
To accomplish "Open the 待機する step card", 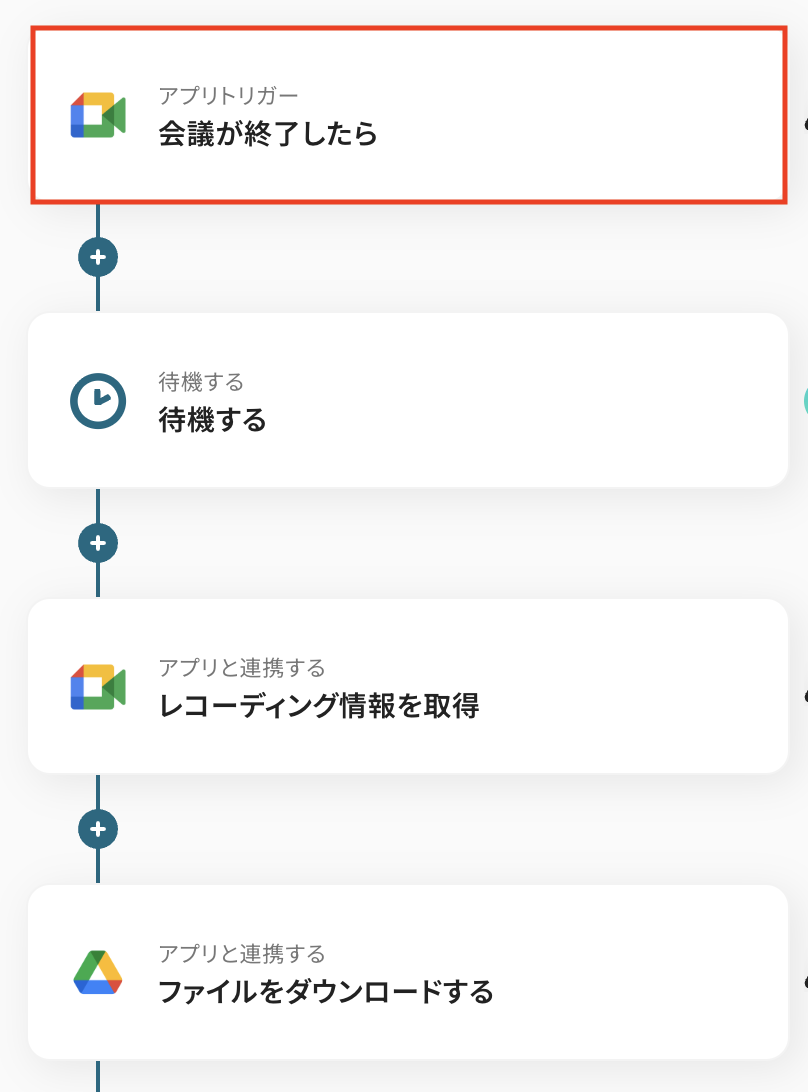I will [x=408, y=401].
